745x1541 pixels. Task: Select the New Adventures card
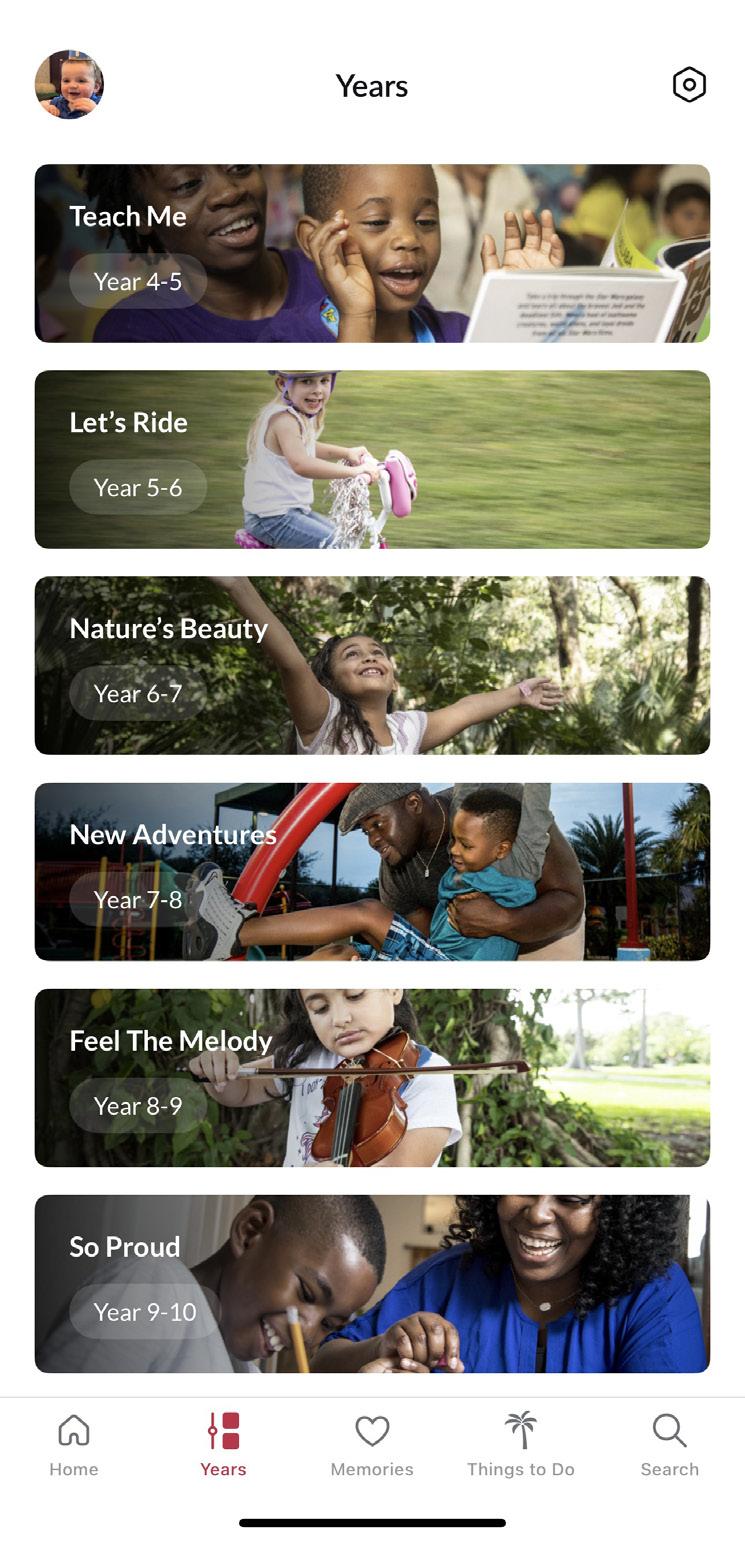372,871
